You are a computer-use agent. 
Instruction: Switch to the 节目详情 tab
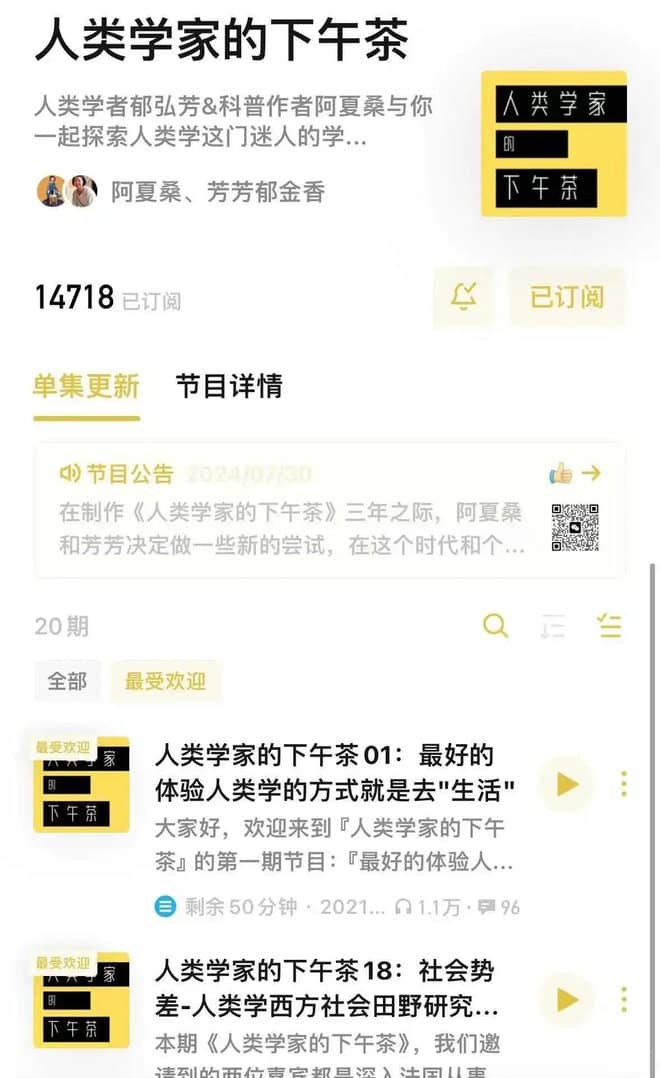click(x=229, y=386)
